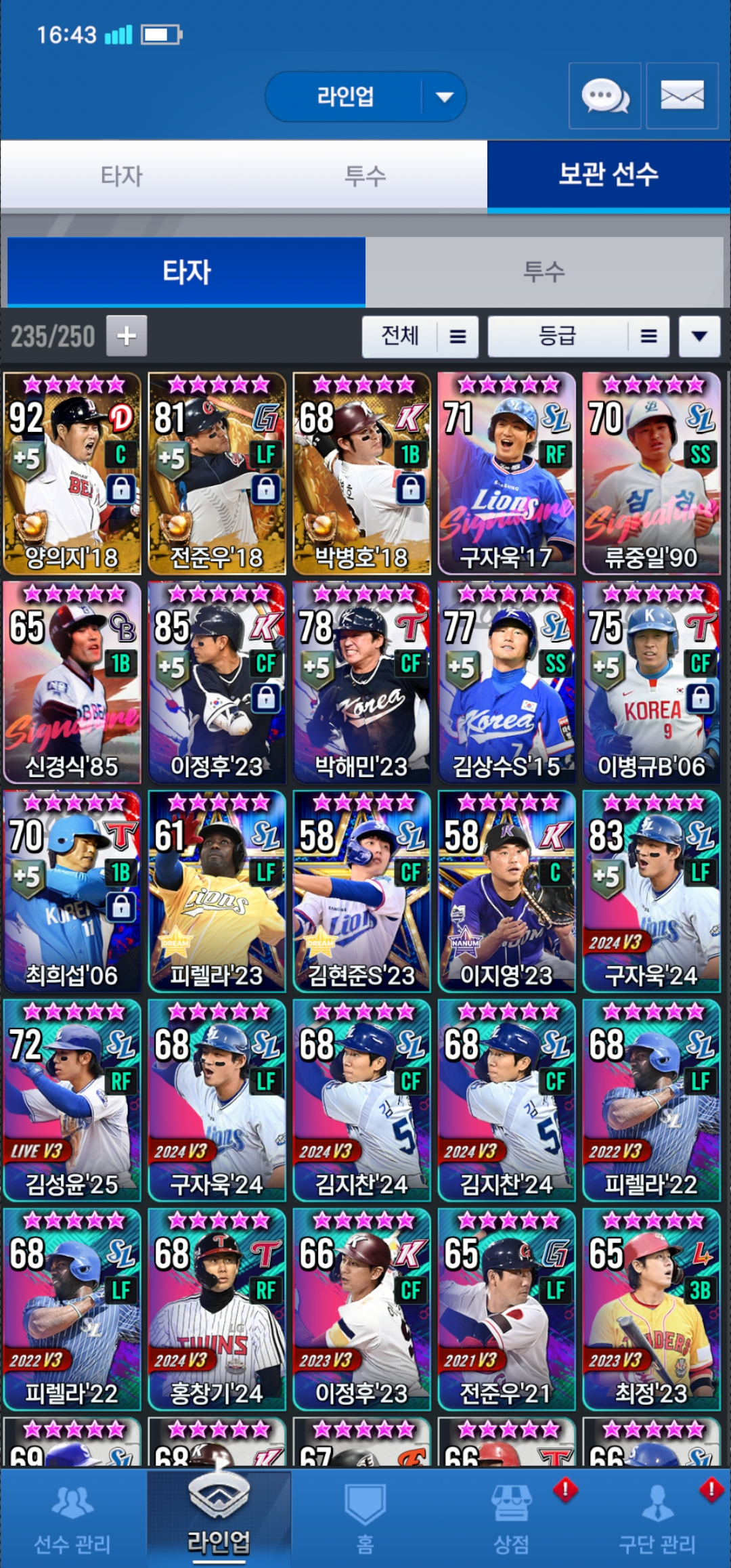Open the chat speech bubble icon

coord(604,96)
